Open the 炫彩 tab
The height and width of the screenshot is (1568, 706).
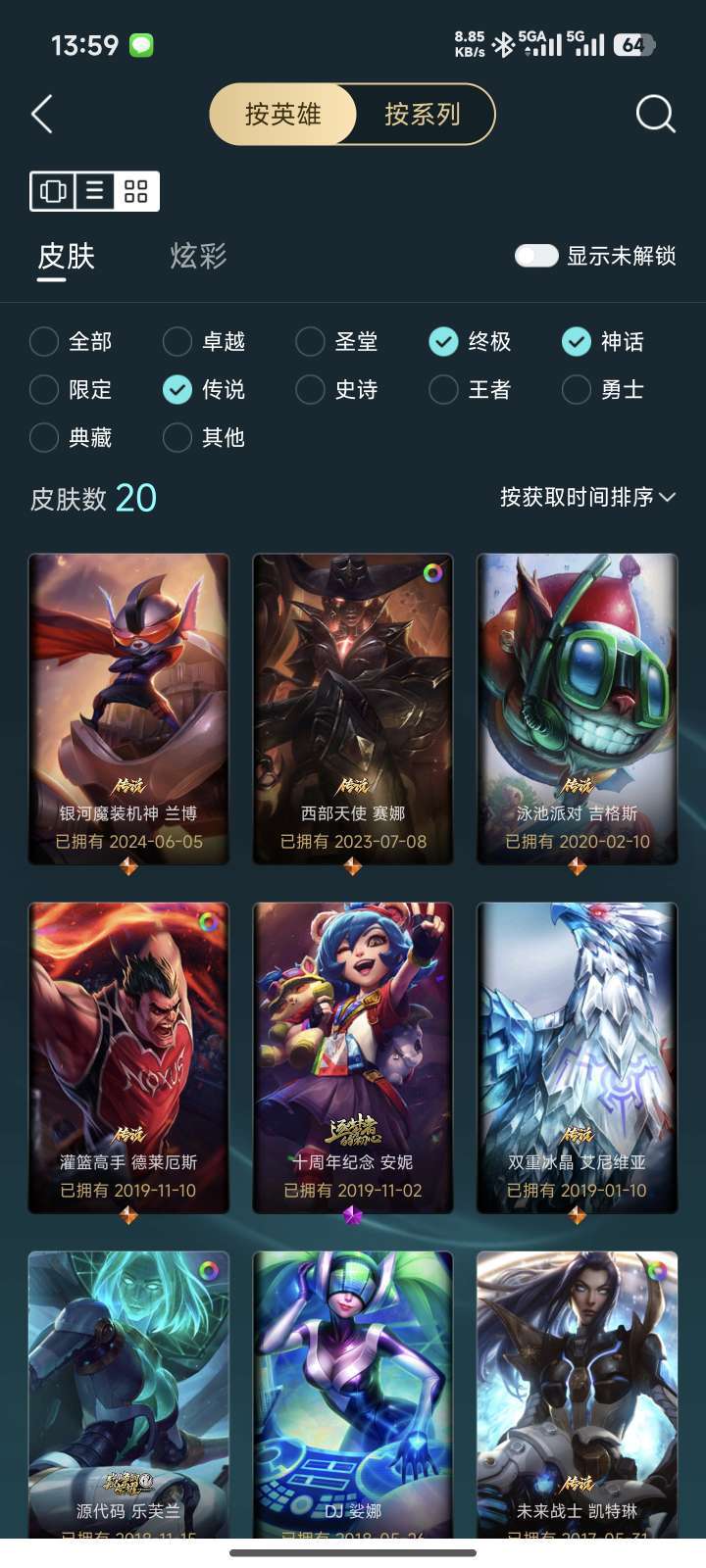(198, 257)
